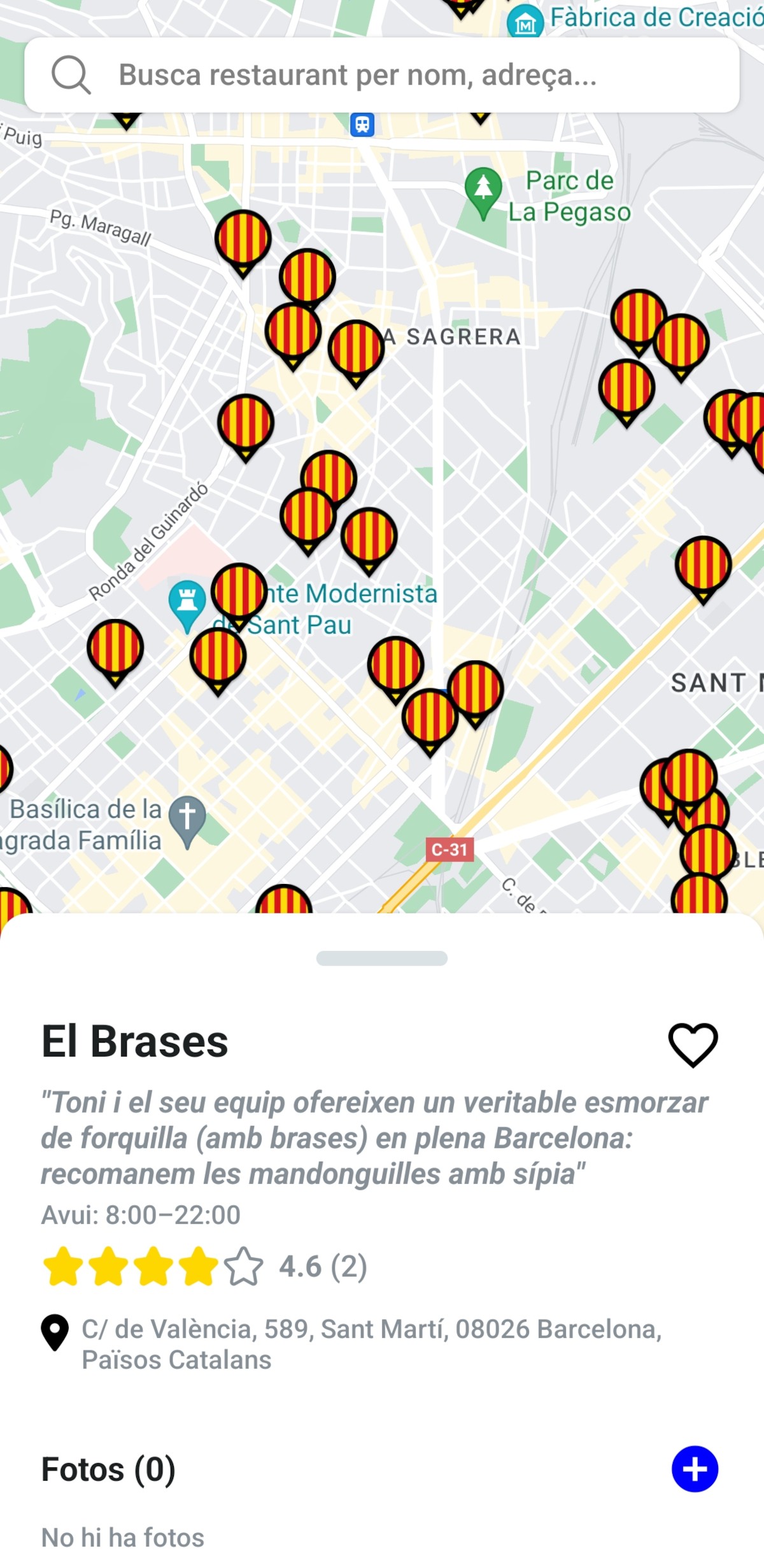This screenshot has width=764, height=1568.
Task: Tap the empty fifth rating star
Action: coord(244,1266)
